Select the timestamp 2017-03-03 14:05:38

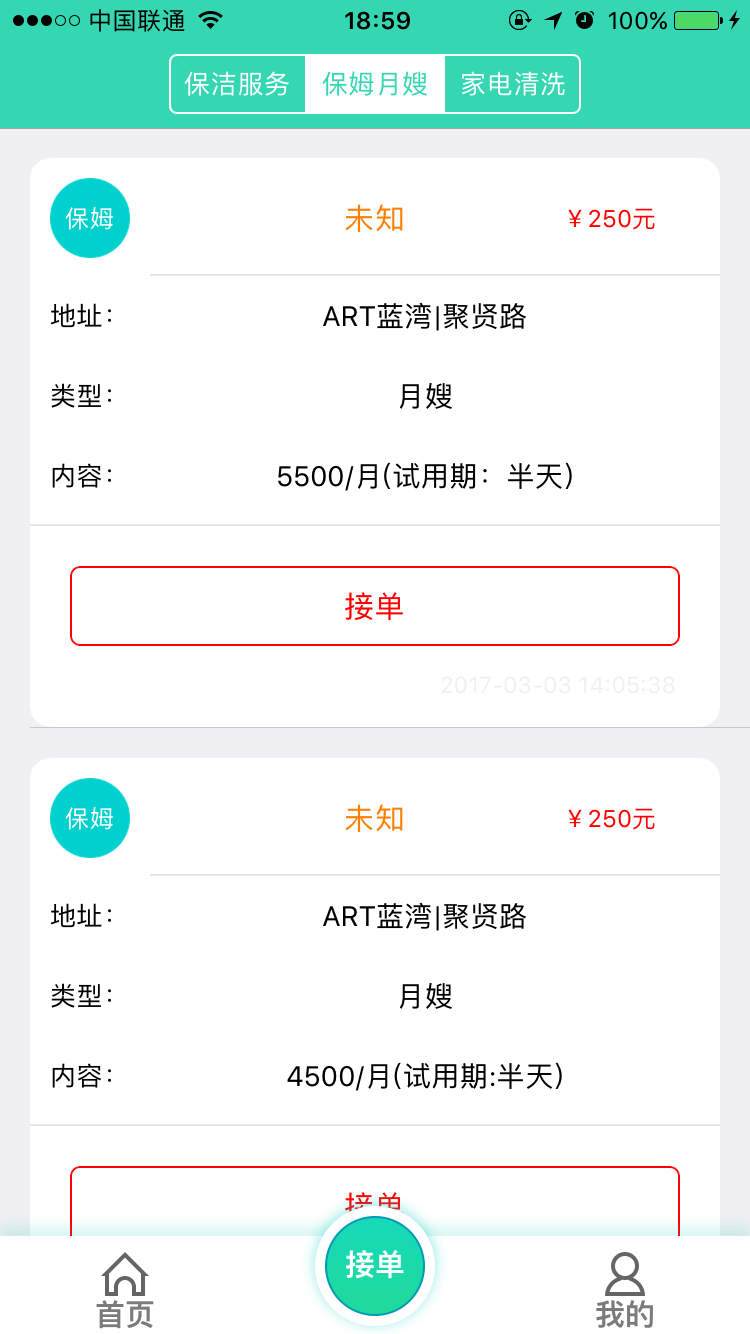pyautogui.click(x=557, y=685)
